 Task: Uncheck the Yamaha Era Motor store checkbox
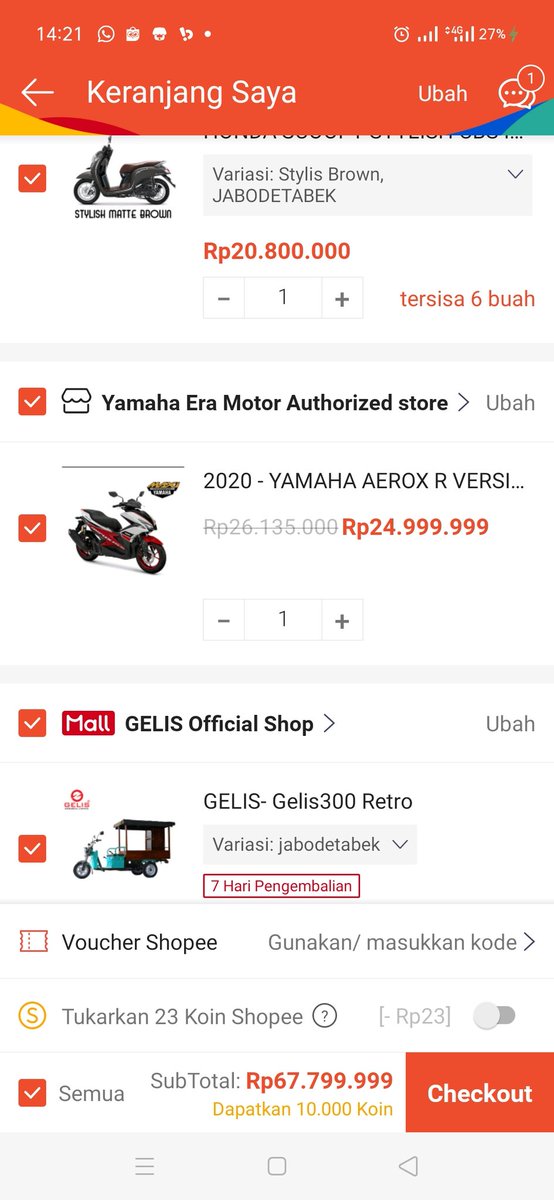point(32,403)
